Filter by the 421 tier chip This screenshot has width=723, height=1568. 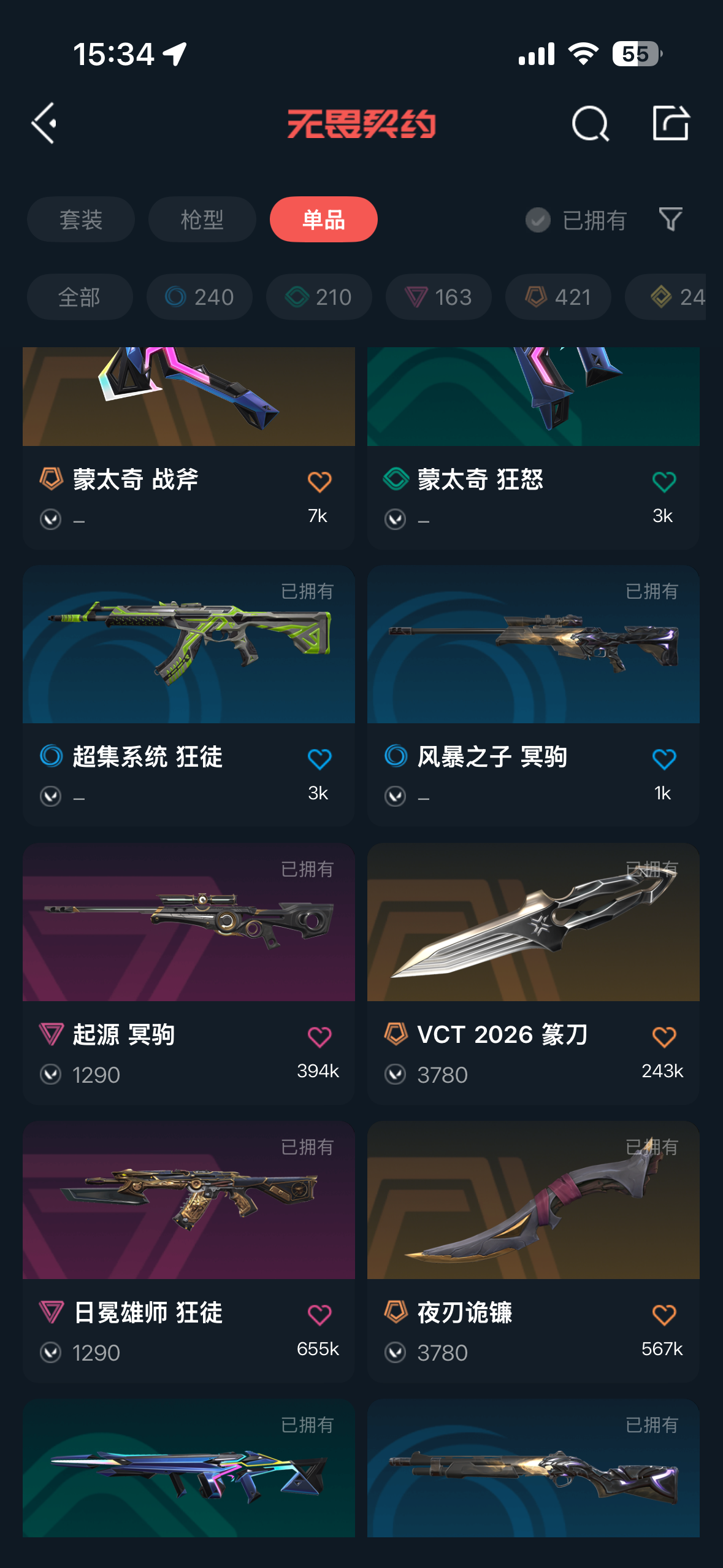tap(558, 297)
